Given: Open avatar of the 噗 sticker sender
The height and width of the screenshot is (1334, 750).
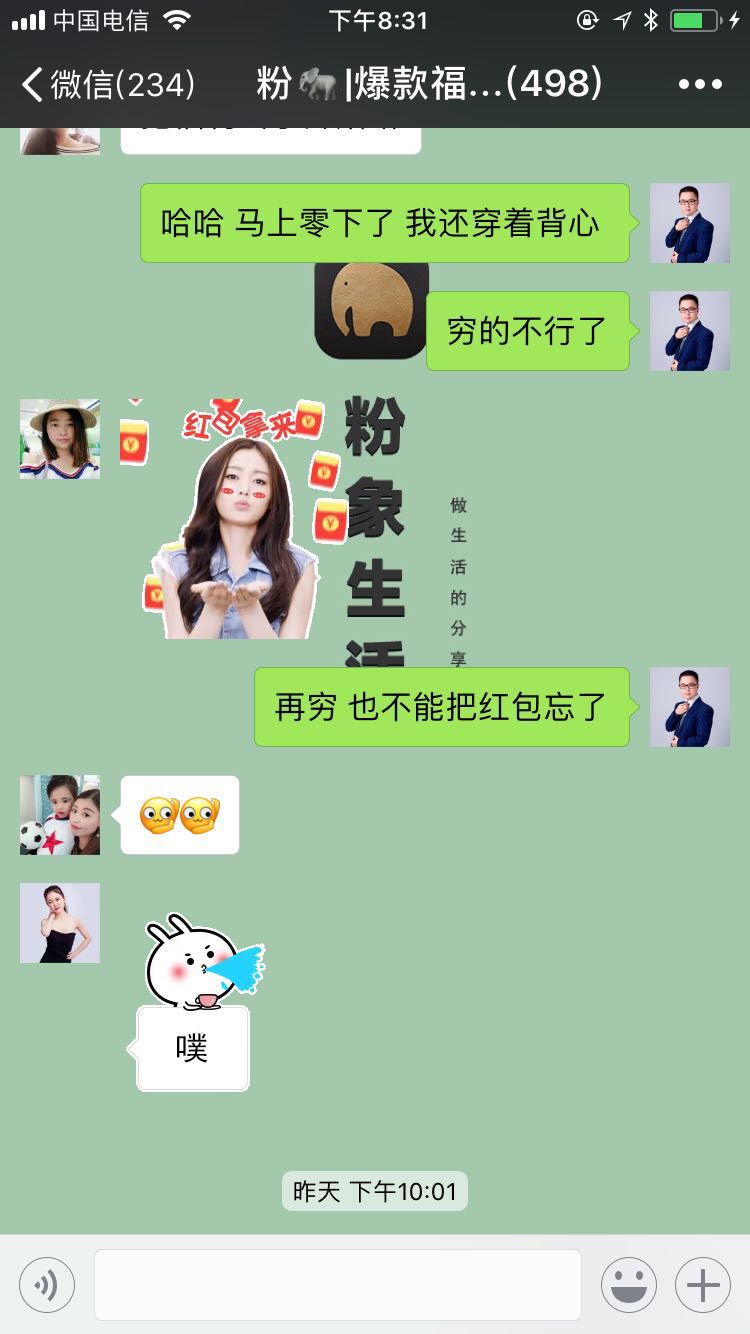Looking at the screenshot, I should (60, 923).
